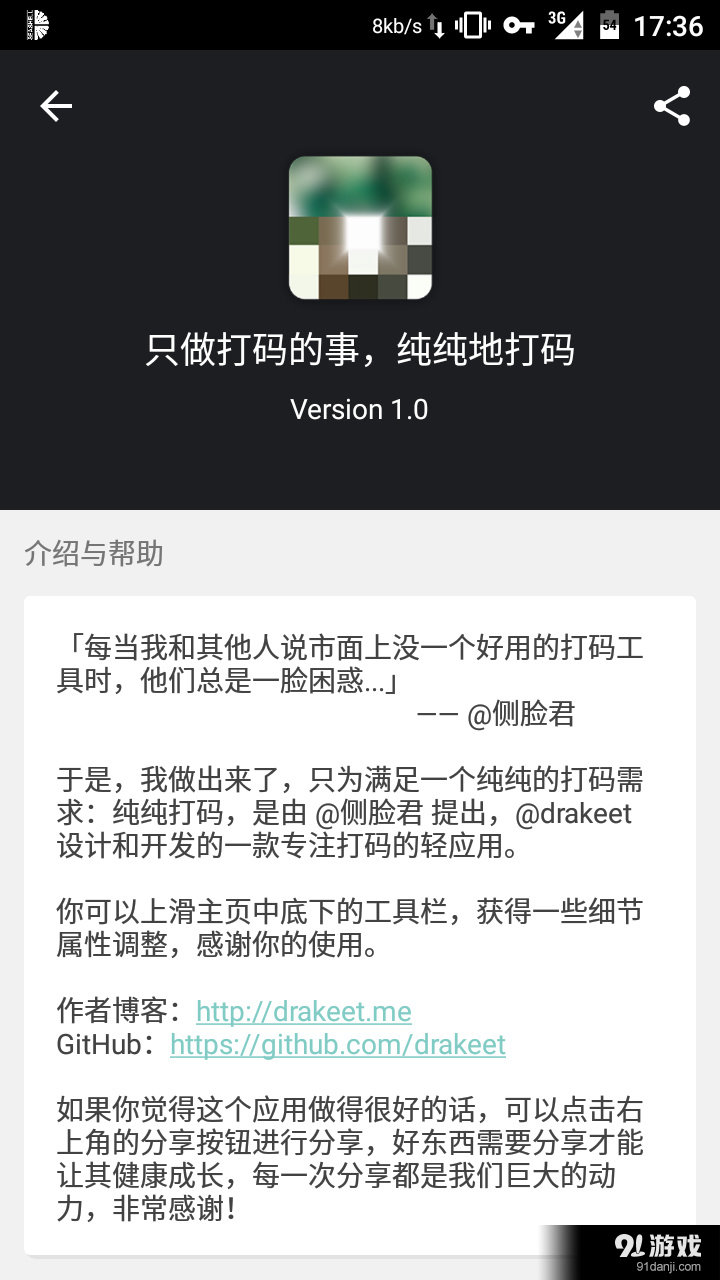The height and width of the screenshot is (1280, 720).
Task: Tap the back arrow to return
Action: click(56, 105)
